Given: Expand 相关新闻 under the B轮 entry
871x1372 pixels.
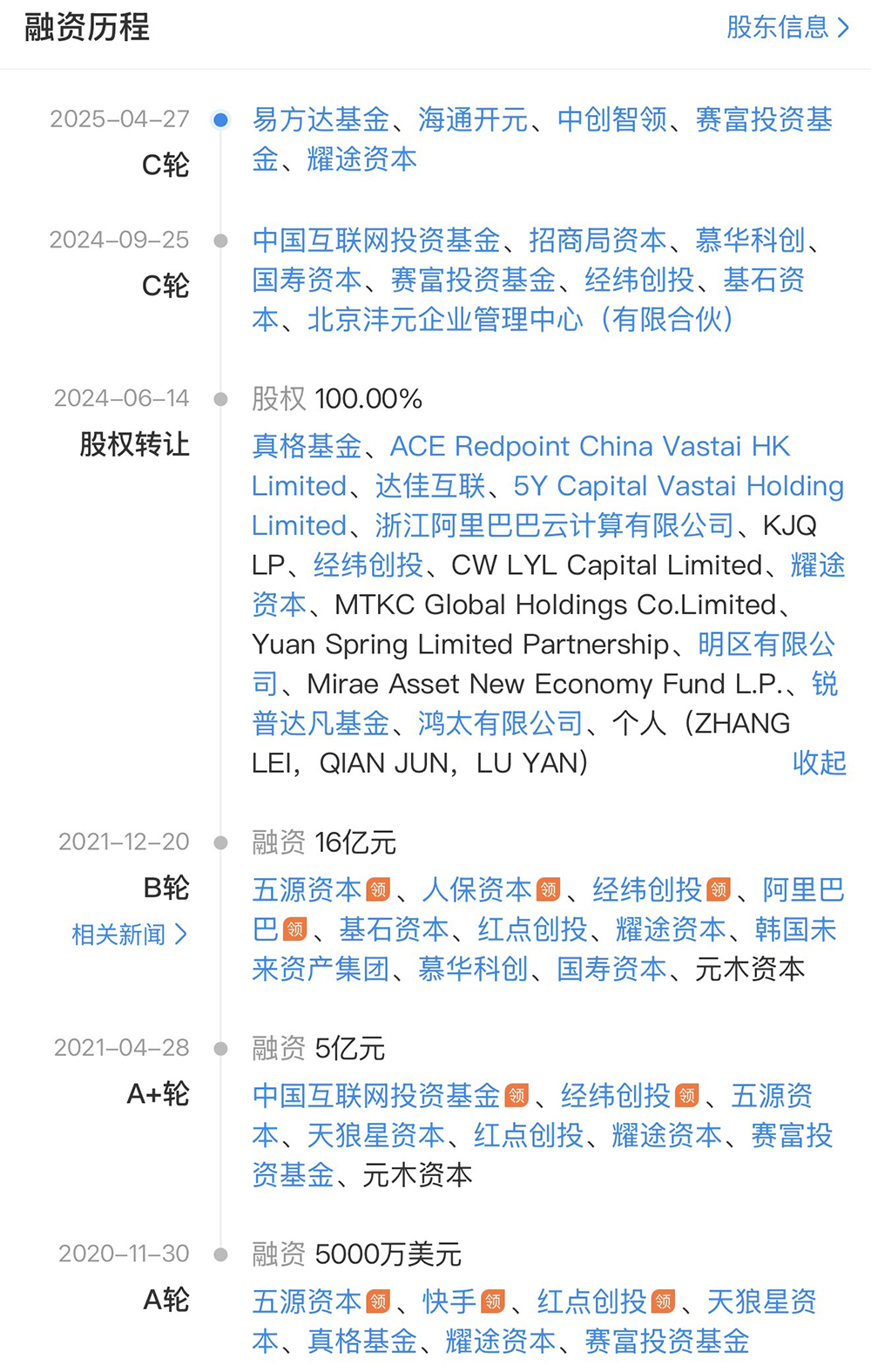Looking at the screenshot, I should point(128,934).
